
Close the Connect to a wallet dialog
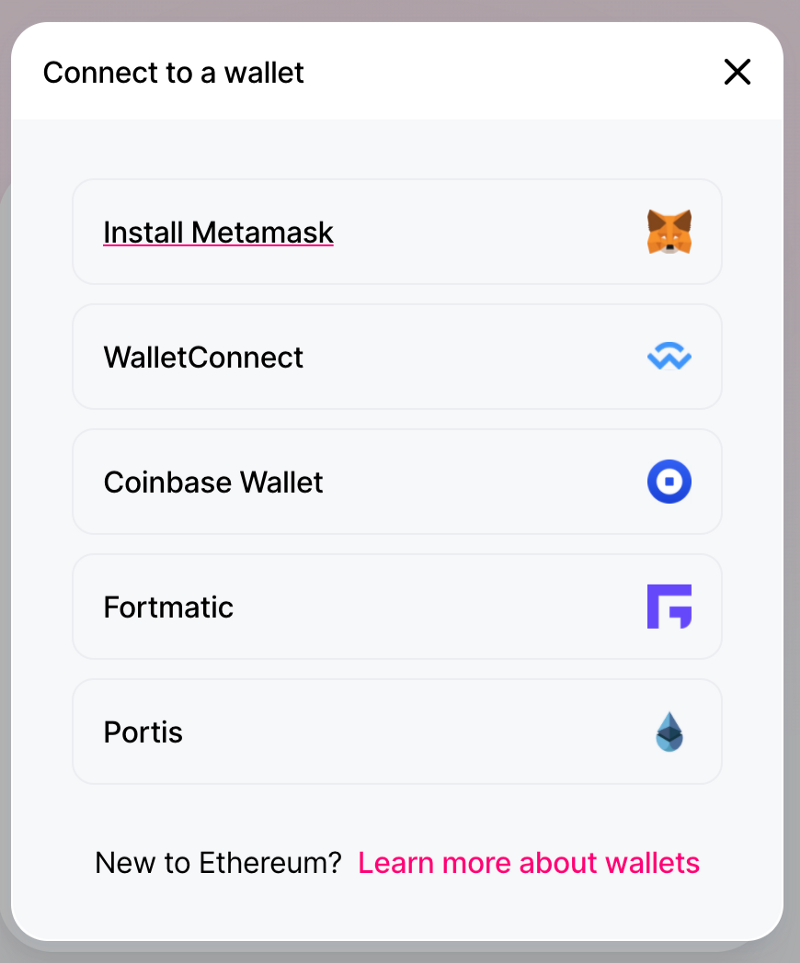point(737,72)
